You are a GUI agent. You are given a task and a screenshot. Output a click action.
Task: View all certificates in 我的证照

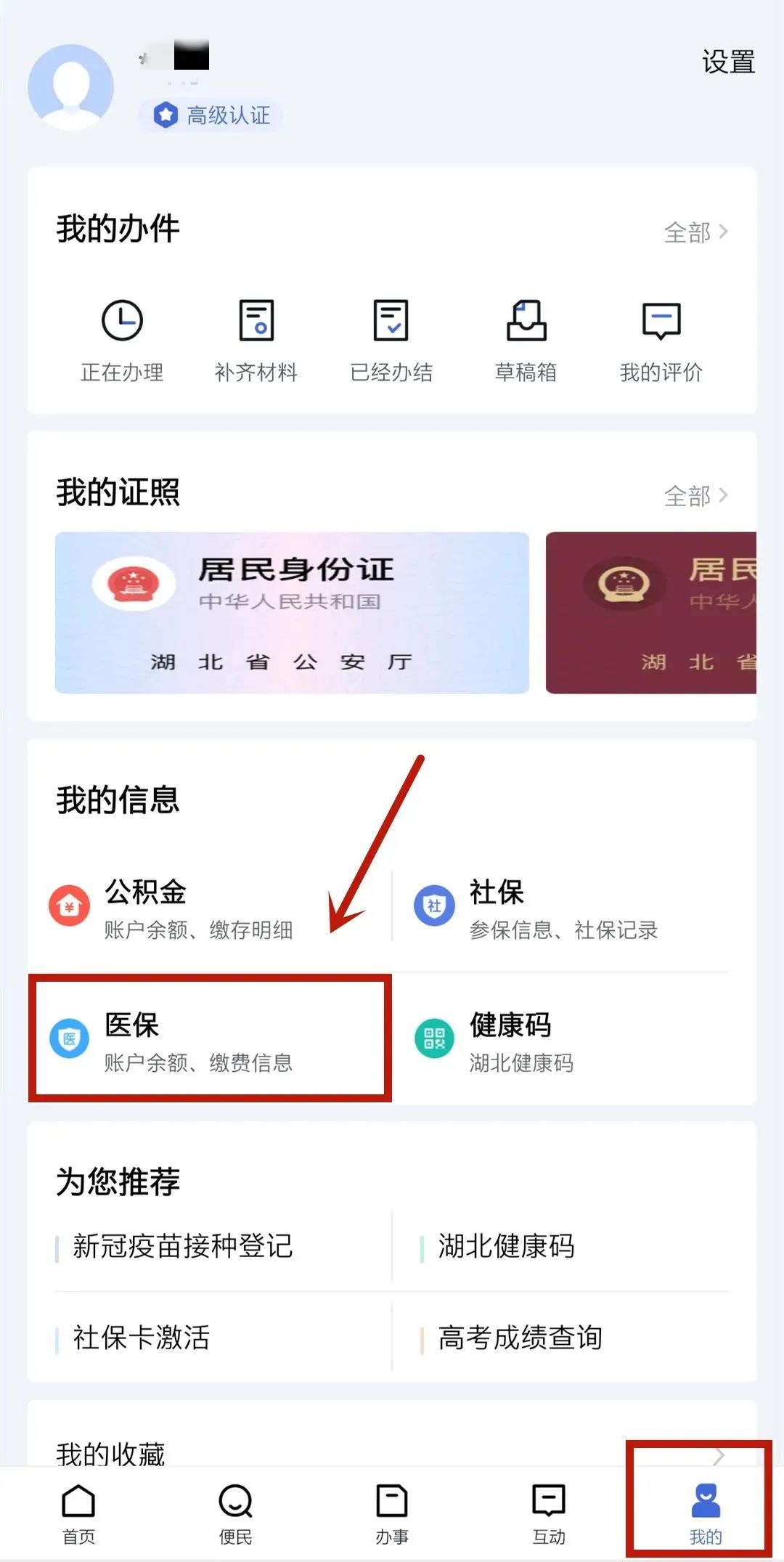coord(695,496)
